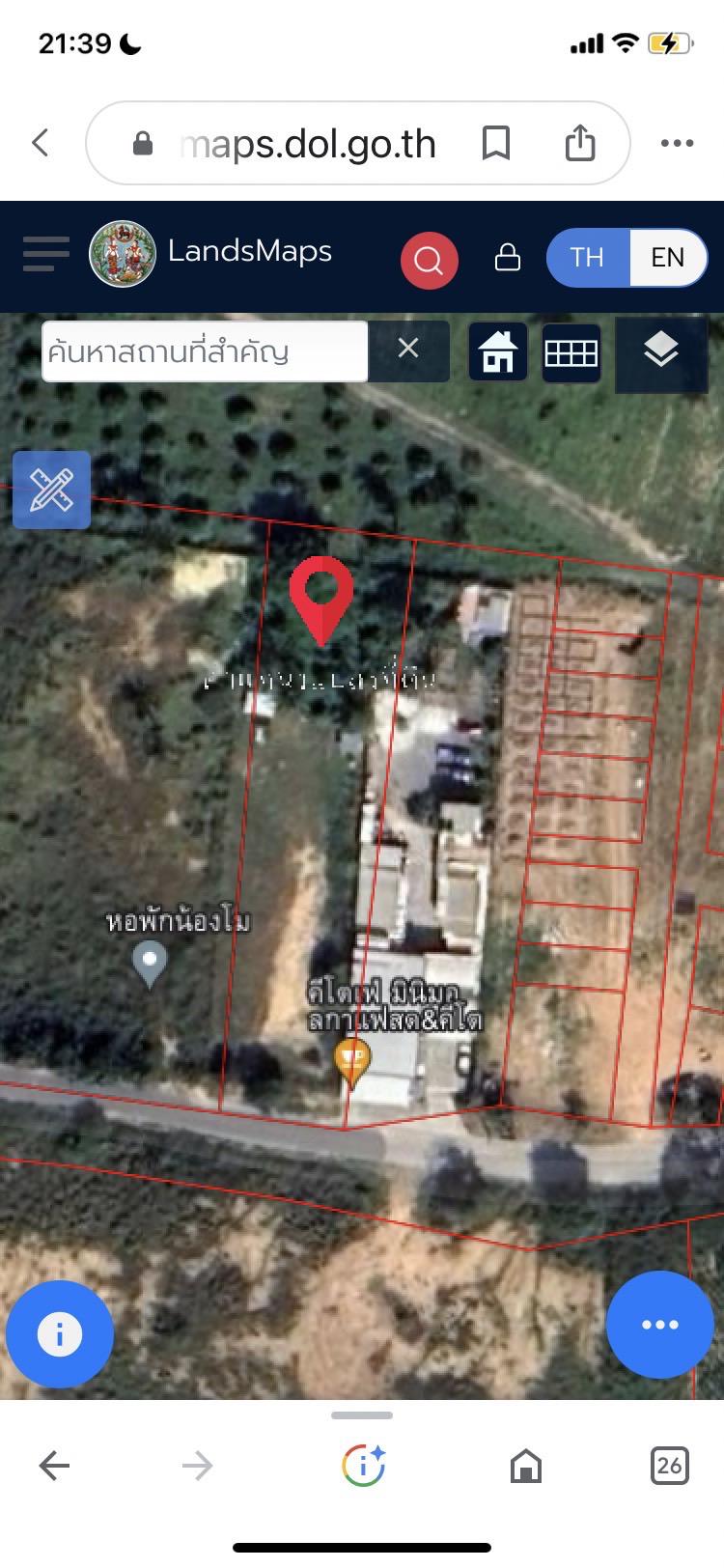Open the browser tabs showing 26

(x=669, y=1466)
